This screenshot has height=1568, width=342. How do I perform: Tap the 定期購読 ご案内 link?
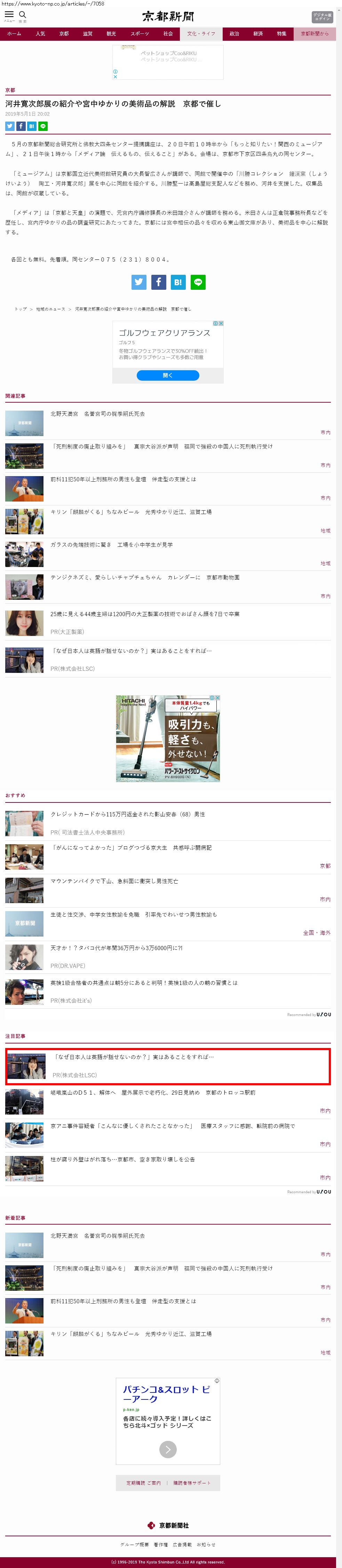click(144, 1483)
